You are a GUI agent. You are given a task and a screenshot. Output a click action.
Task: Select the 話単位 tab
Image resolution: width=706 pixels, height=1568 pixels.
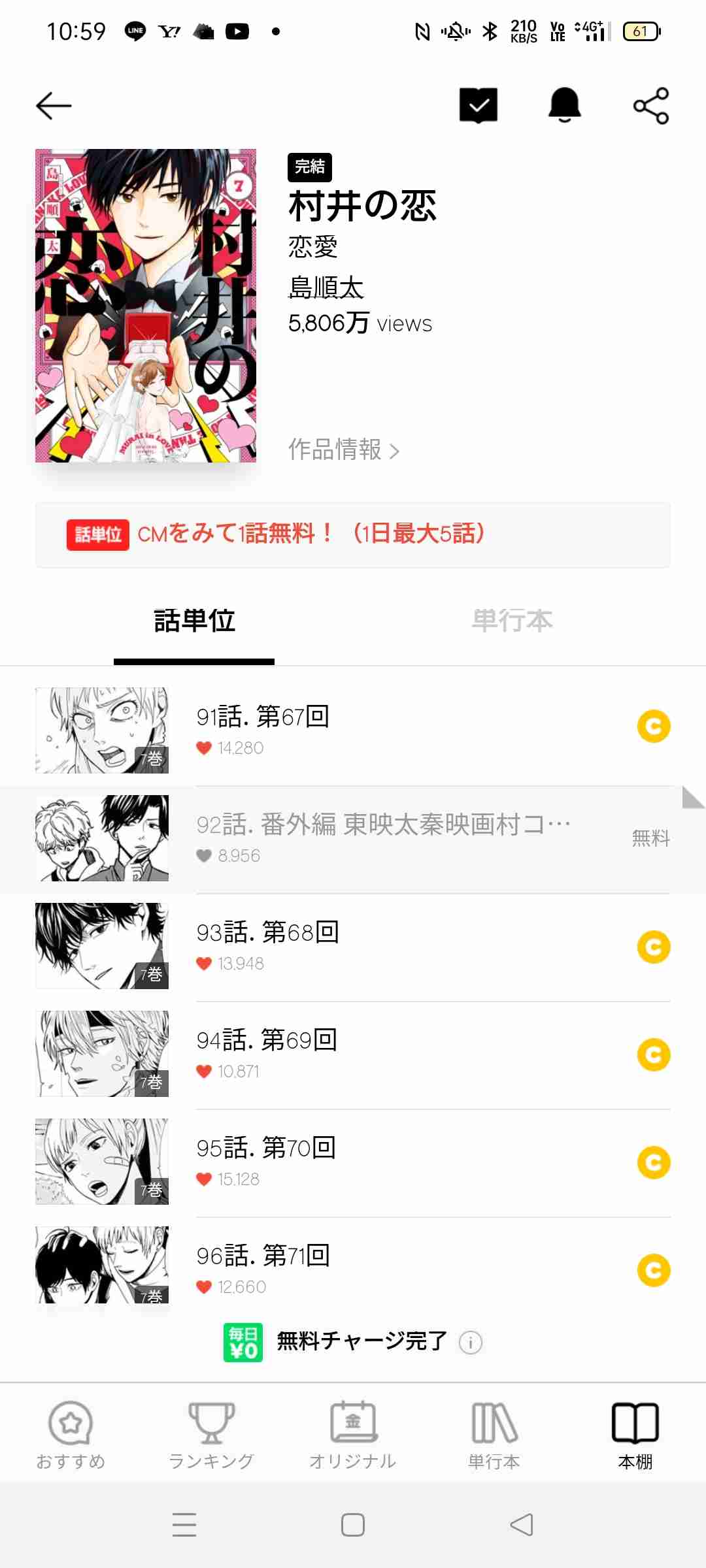point(193,621)
